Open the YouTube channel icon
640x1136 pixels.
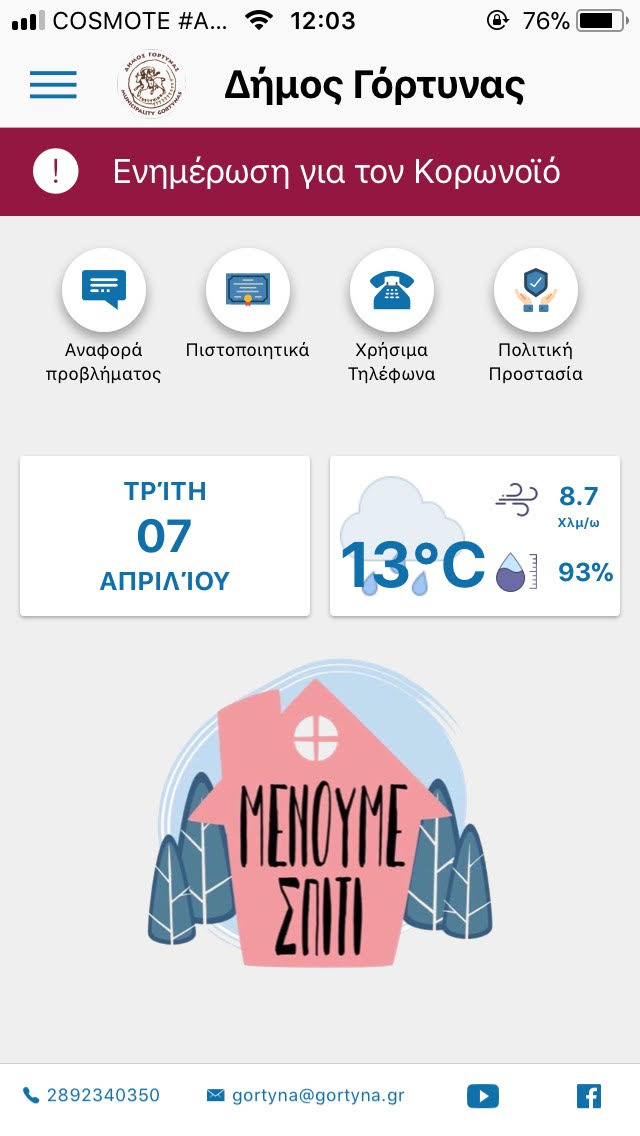point(482,1096)
